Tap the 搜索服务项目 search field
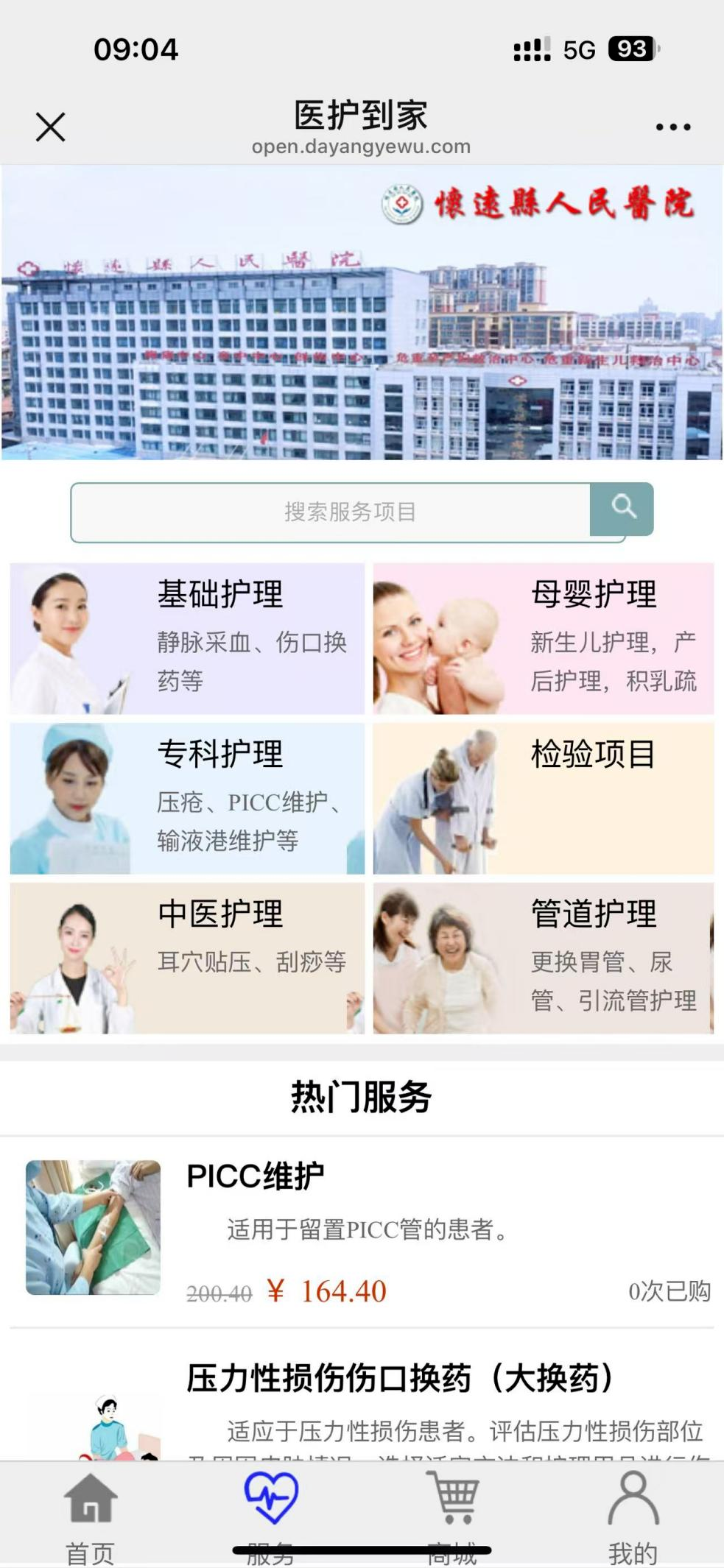 [x=331, y=512]
